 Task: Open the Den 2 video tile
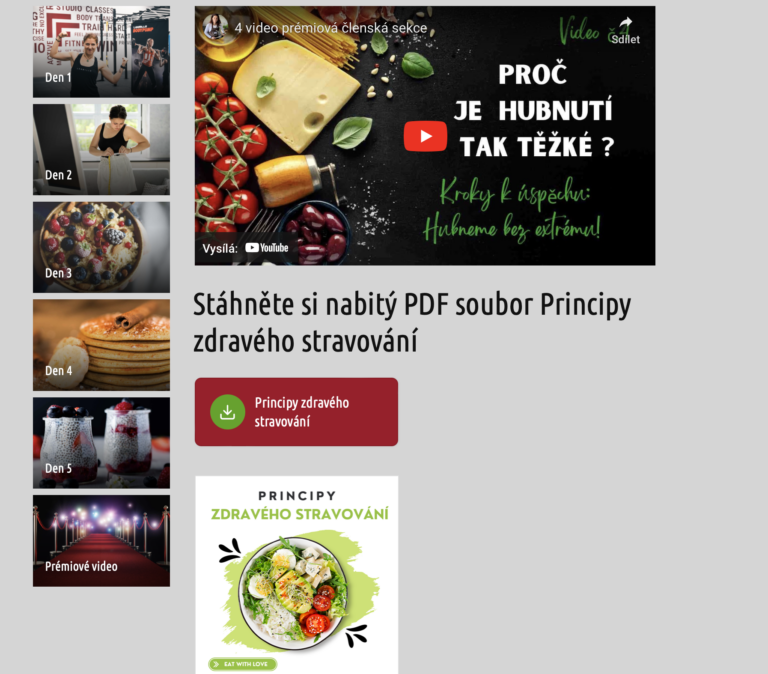101,150
